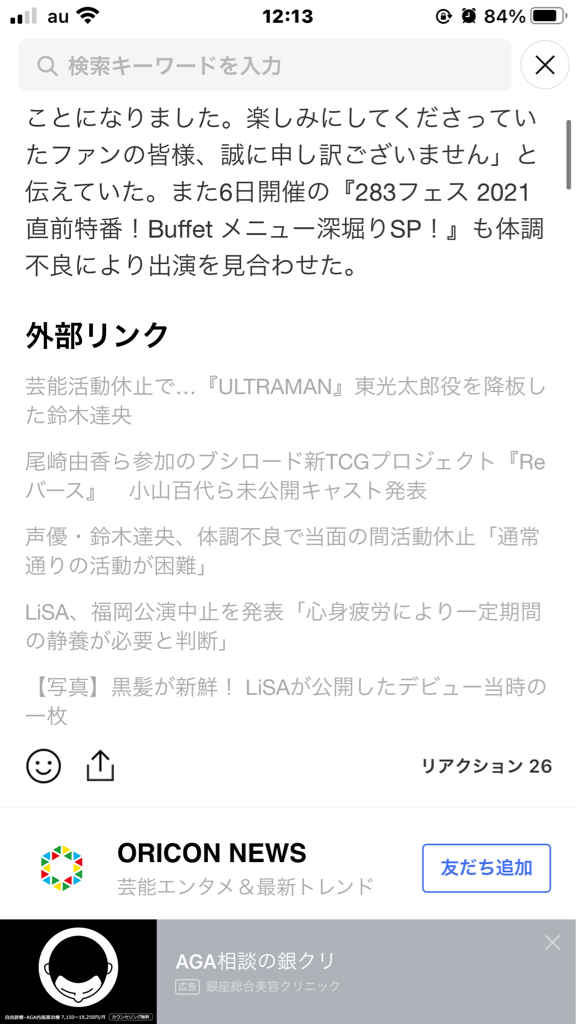576x1024 pixels.
Task: Share this article
Action: (100, 766)
